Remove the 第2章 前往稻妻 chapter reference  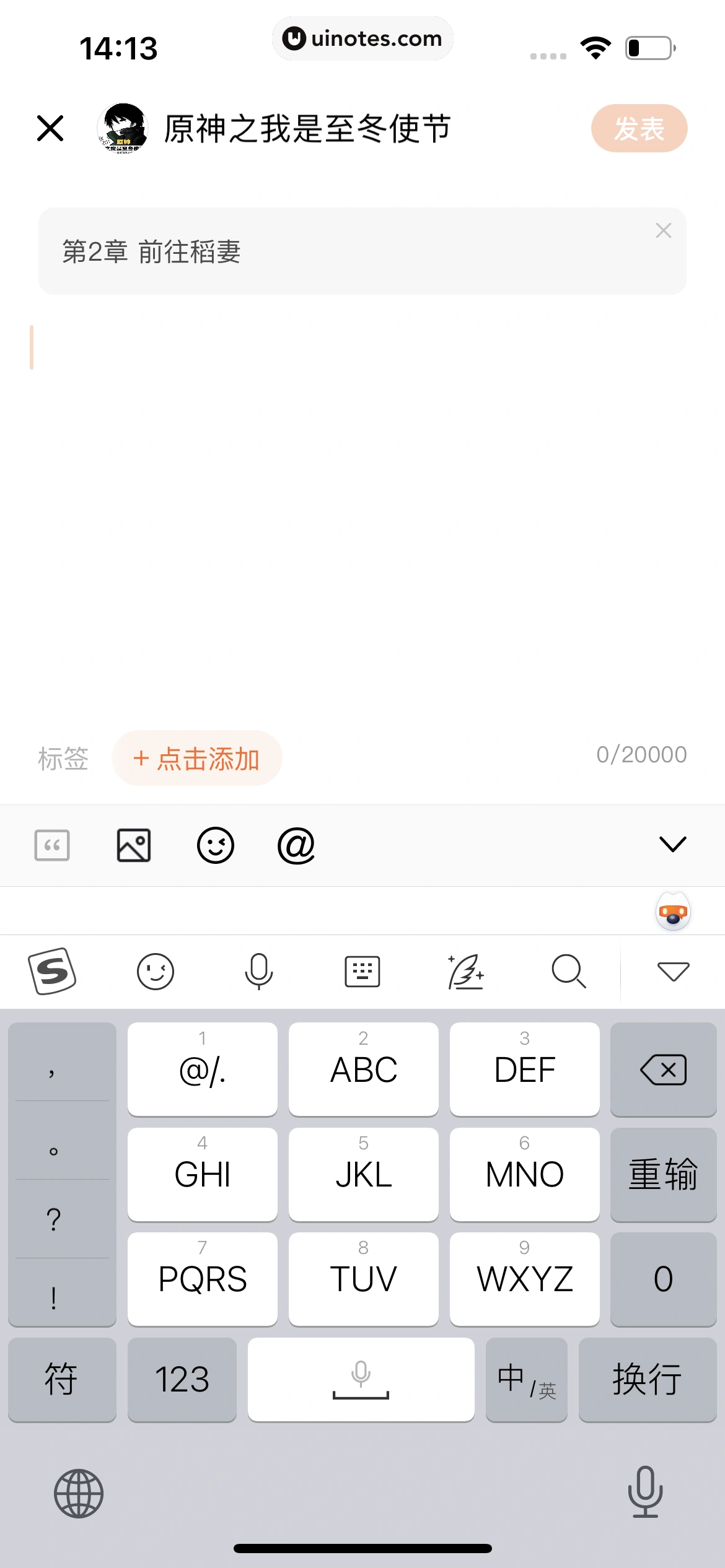pos(663,231)
